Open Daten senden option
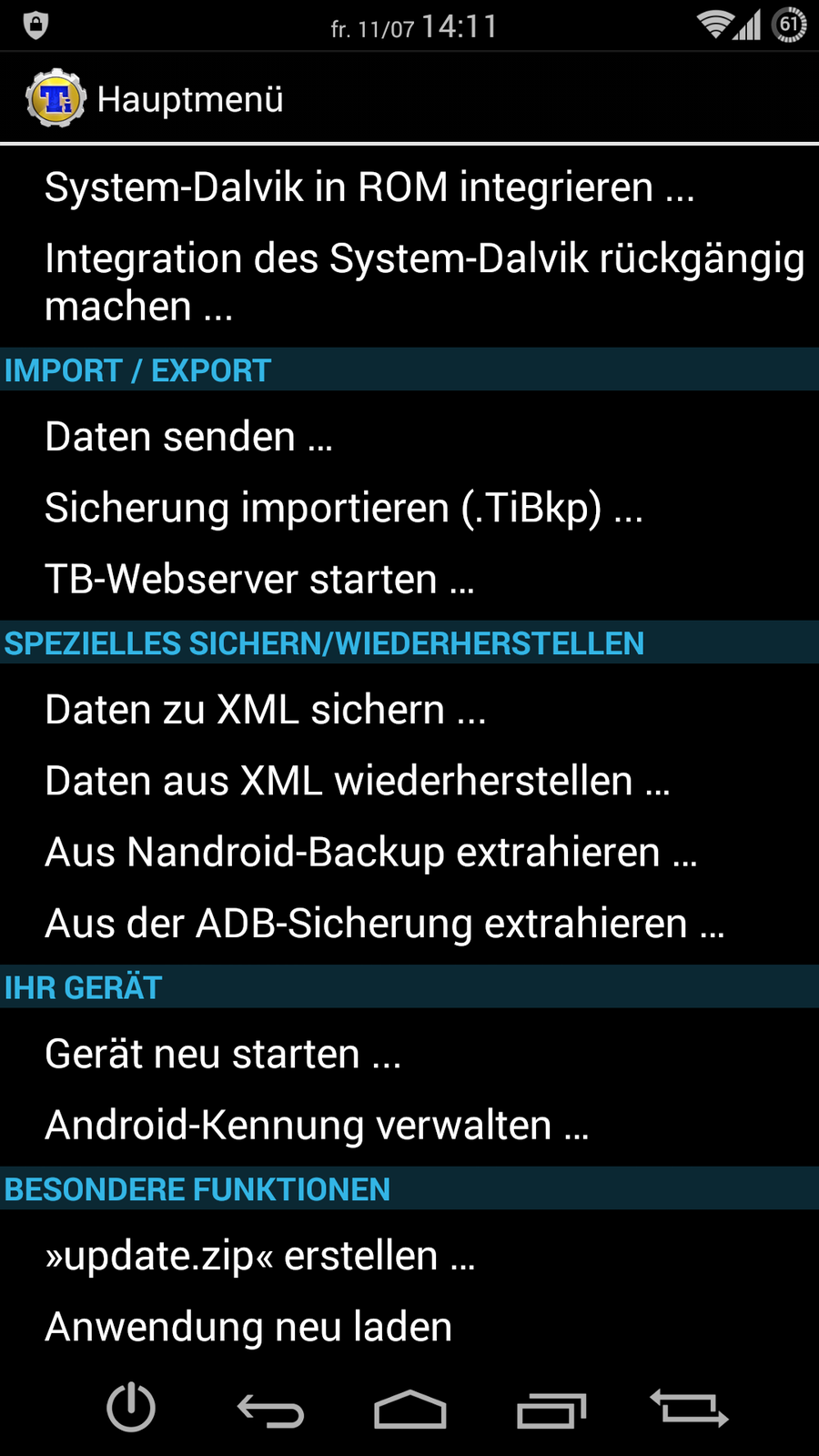 [189, 437]
